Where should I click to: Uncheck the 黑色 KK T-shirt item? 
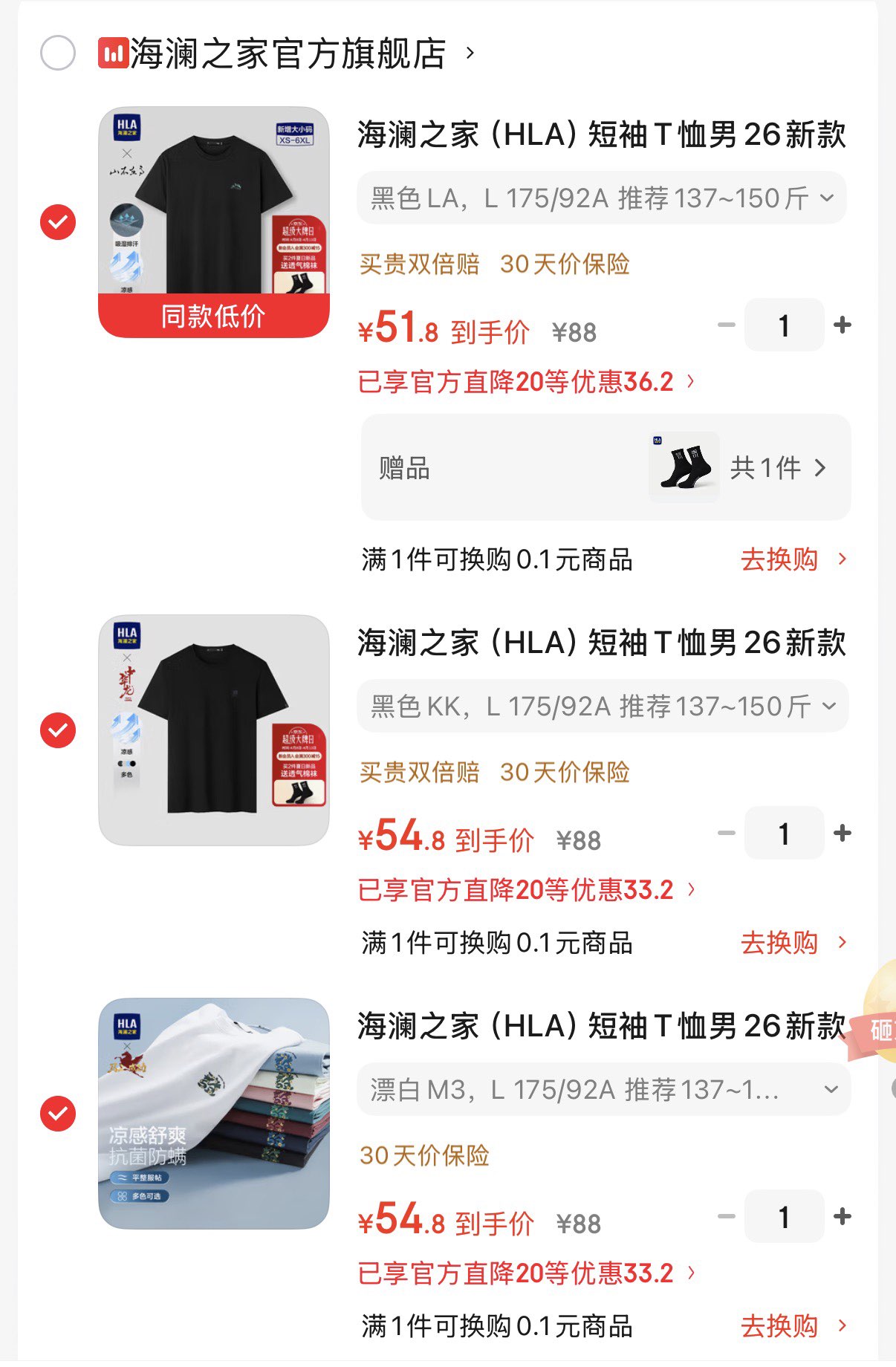pos(58,730)
